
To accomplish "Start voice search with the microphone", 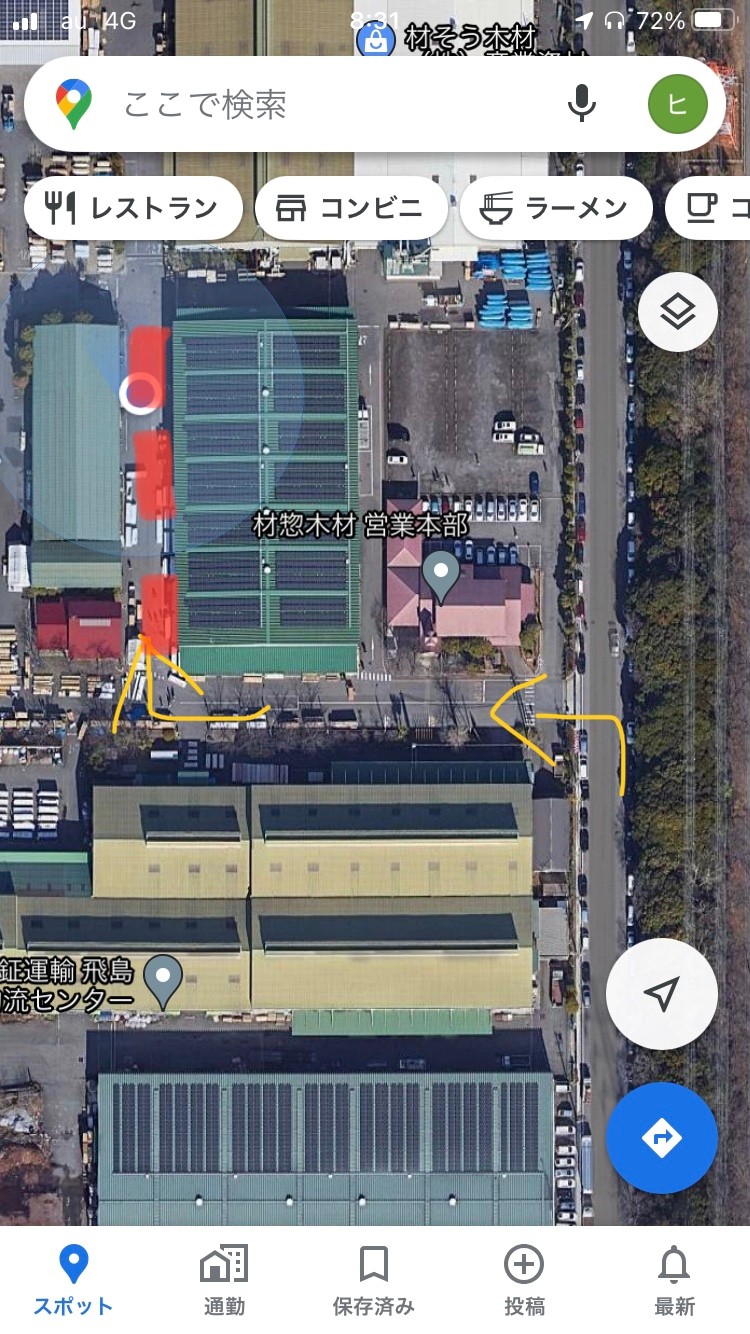I will coord(582,104).
